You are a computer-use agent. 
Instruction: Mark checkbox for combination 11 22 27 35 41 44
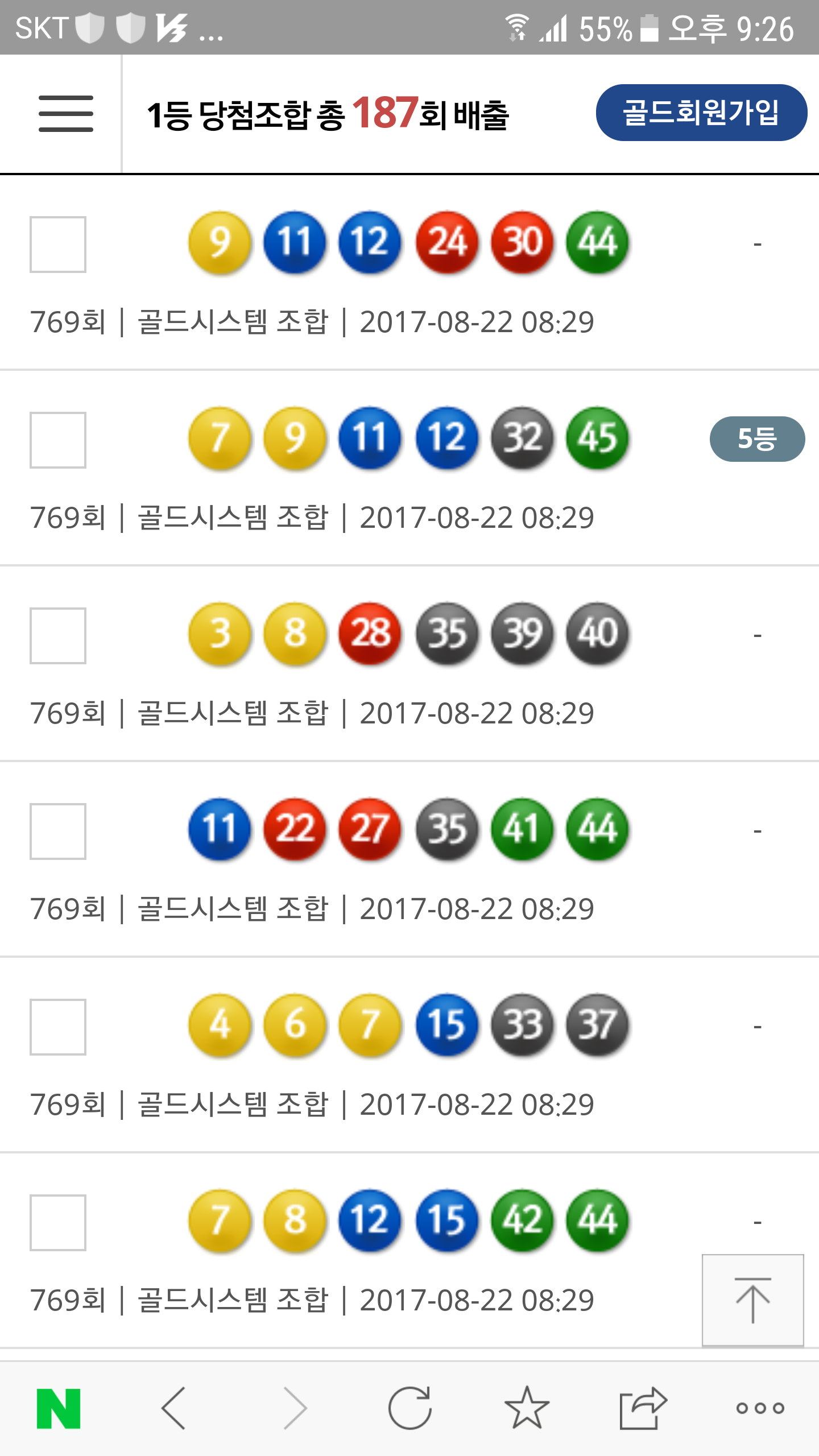(x=58, y=832)
